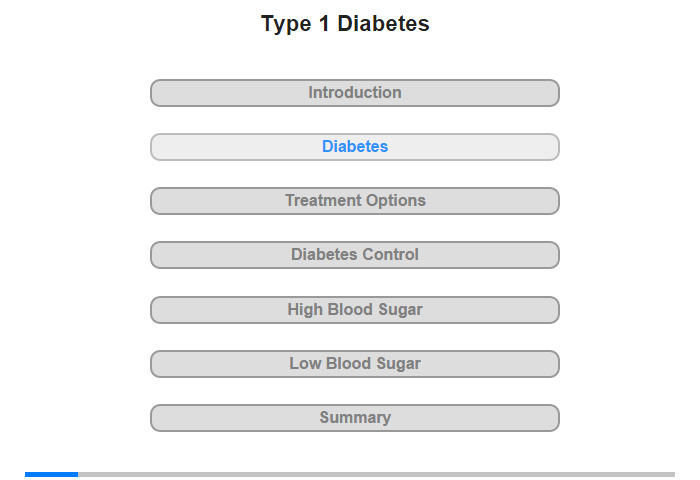Open the Diabetes Control section
This screenshot has width=700, height=480.
pos(354,255)
